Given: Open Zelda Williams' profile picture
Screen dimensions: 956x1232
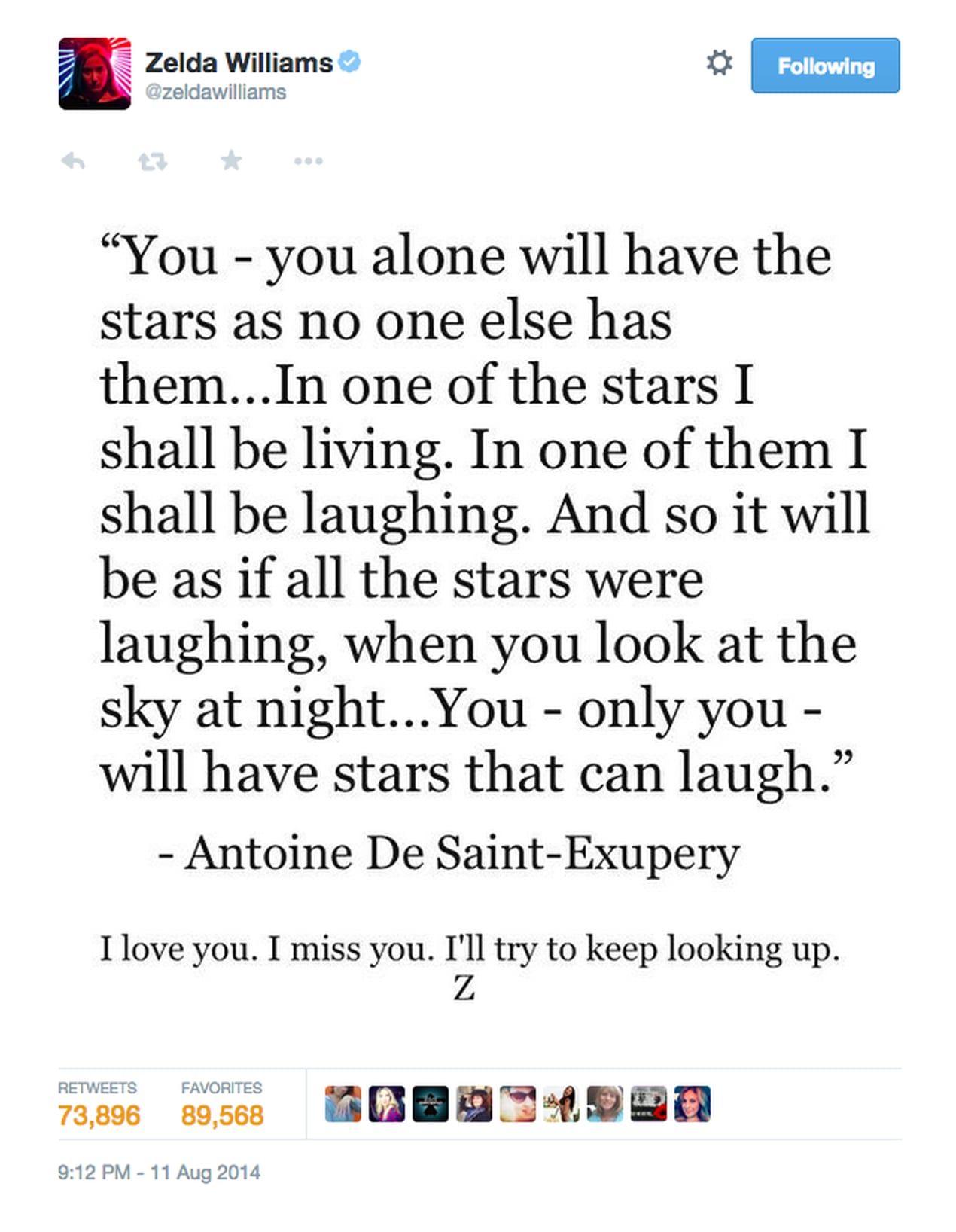Looking at the screenshot, I should (95, 74).
